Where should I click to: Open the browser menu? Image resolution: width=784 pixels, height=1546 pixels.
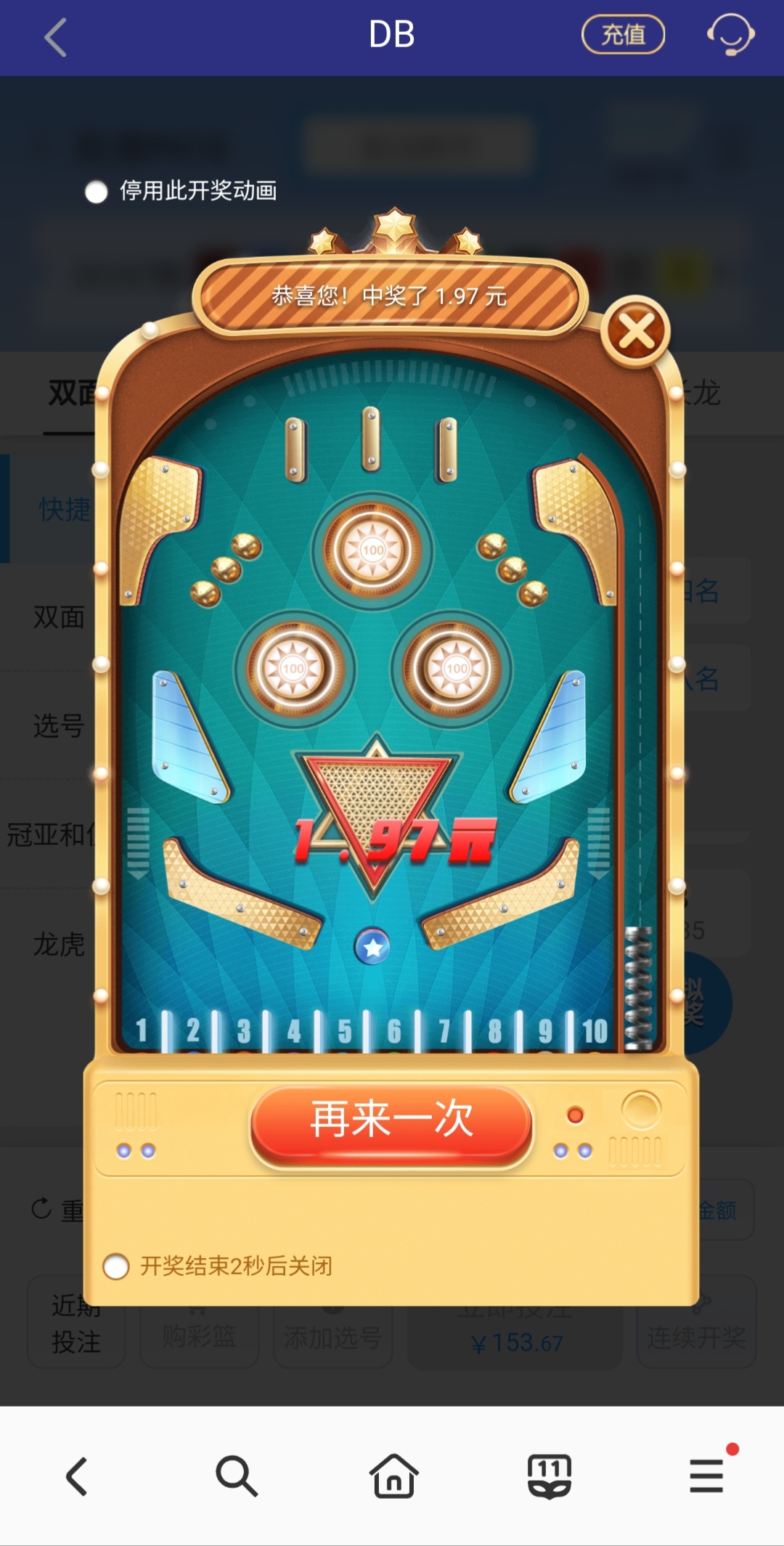click(706, 1476)
